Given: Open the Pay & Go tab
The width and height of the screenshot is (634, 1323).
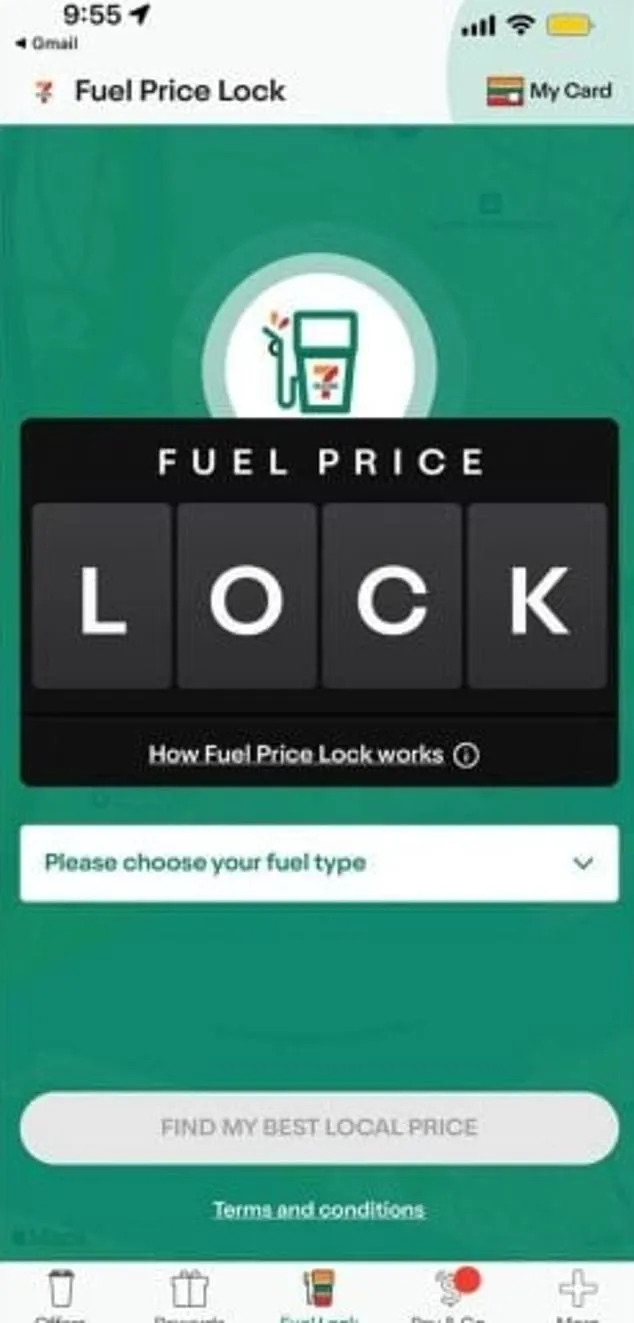Looking at the screenshot, I should pos(447,1294).
